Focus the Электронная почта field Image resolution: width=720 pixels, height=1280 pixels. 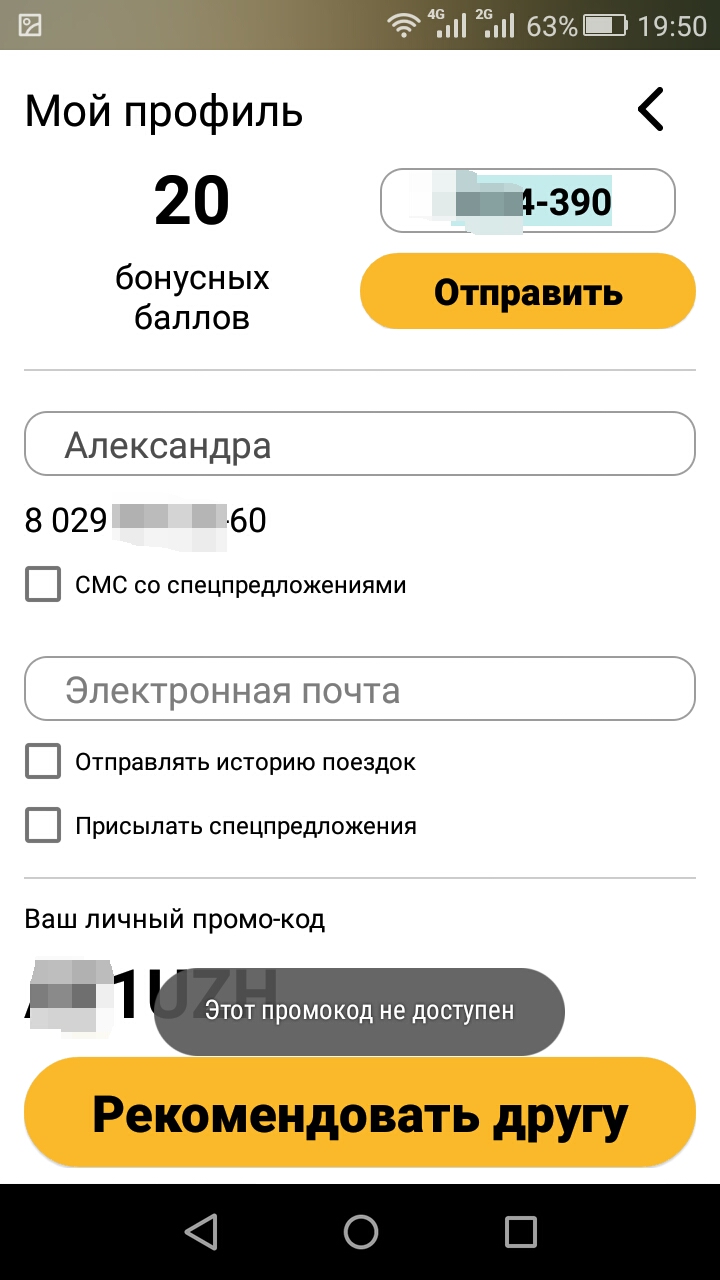[360, 690]
